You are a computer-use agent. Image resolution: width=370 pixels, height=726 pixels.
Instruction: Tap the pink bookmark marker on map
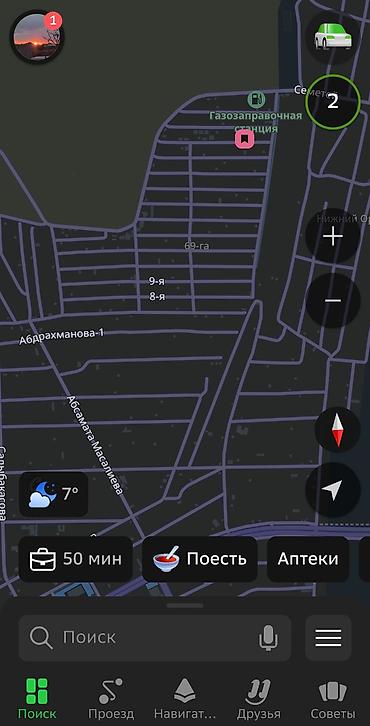pyautogui.click(x=245, y=139)
